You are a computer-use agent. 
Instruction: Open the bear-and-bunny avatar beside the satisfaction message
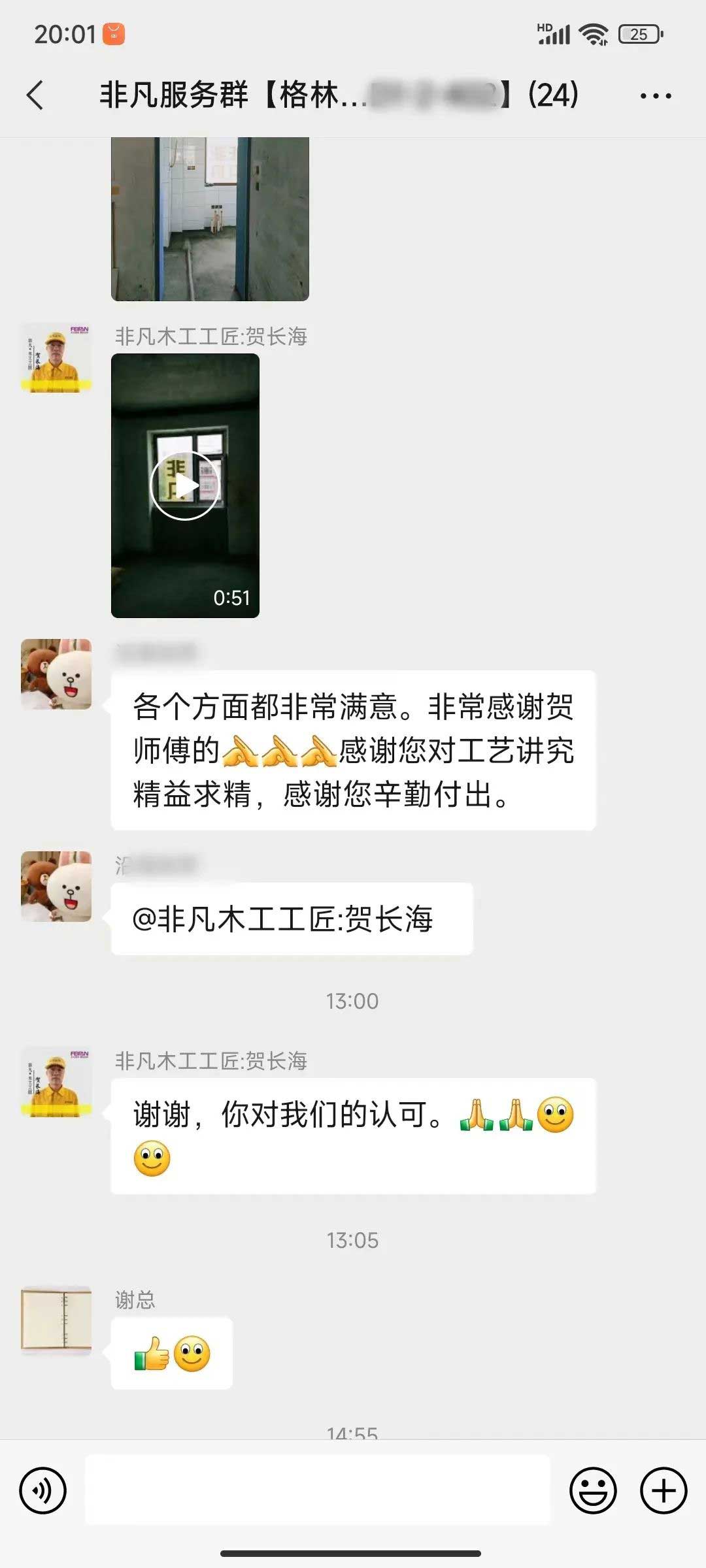pyautogui.click(x=56, y=674)
